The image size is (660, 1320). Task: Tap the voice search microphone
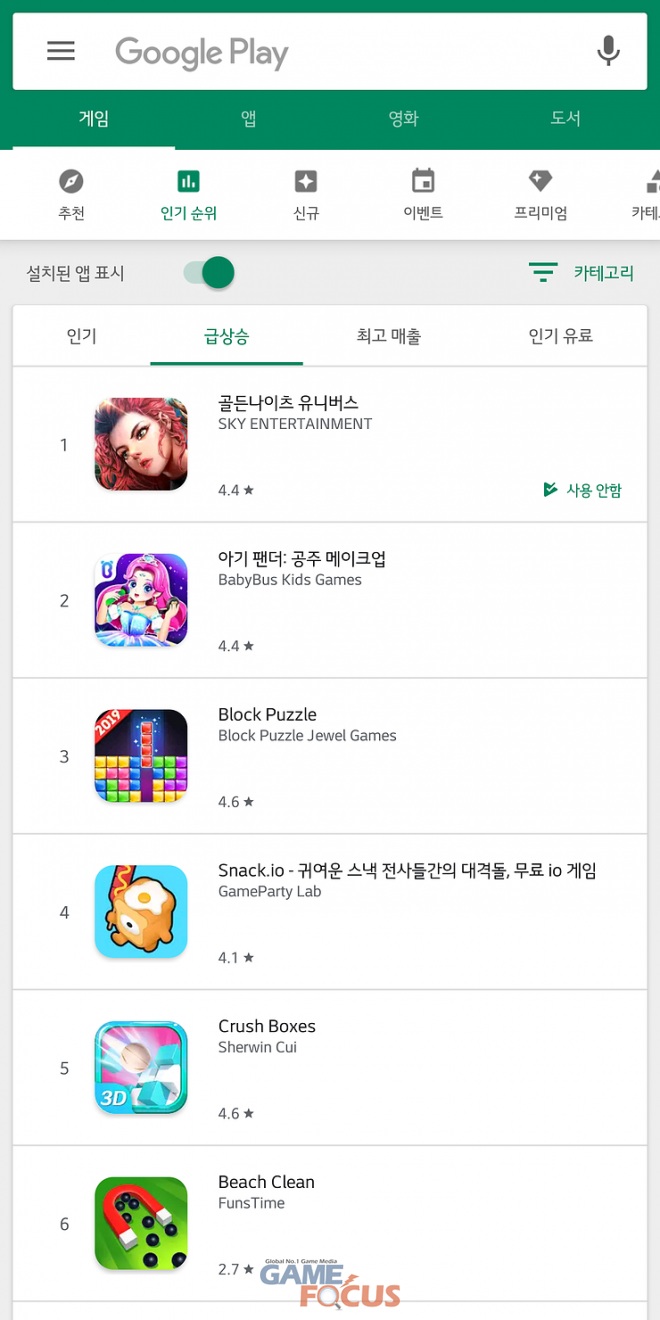coord(608,51)
